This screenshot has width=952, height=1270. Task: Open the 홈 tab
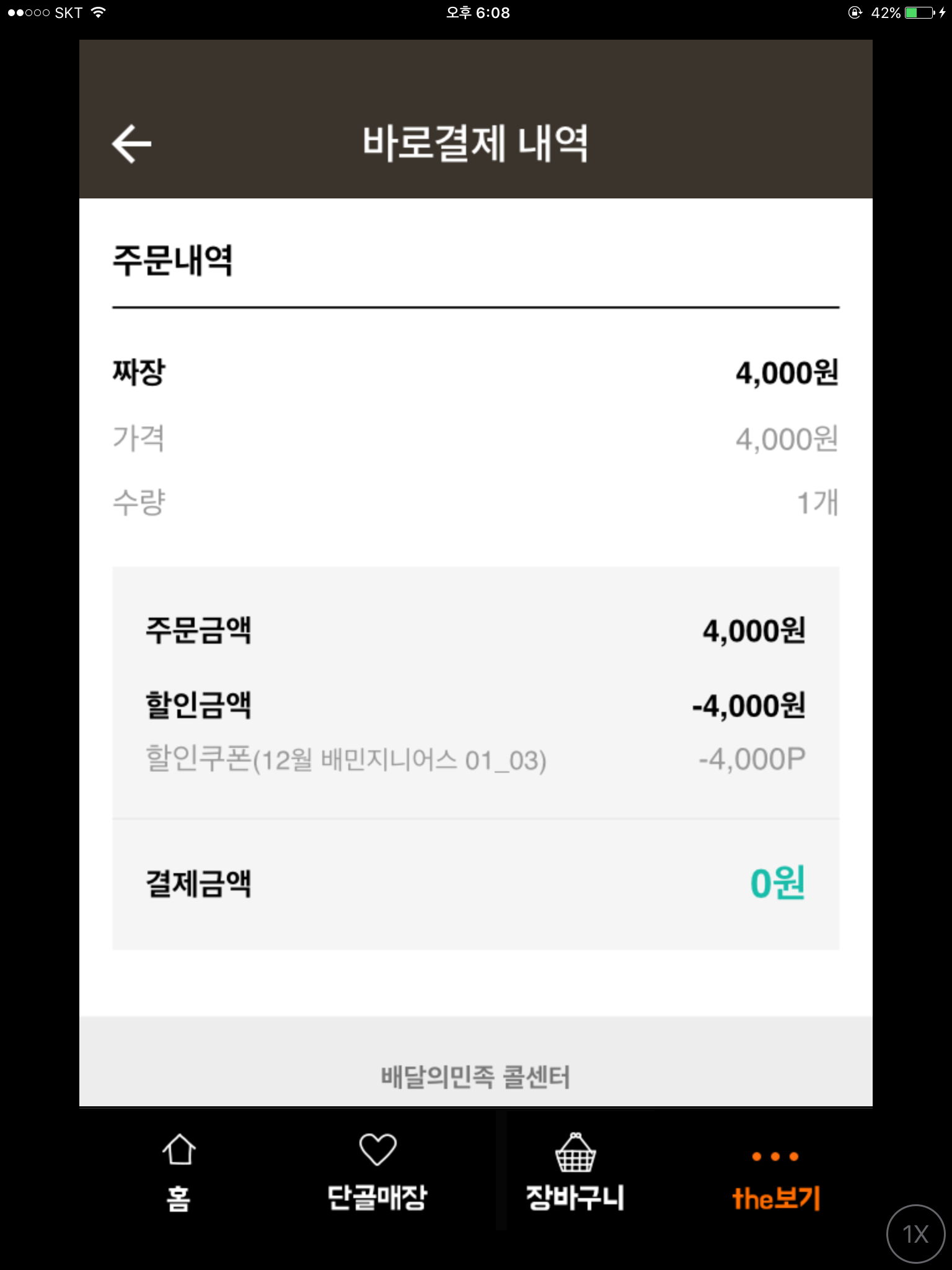click(178, 1172)
